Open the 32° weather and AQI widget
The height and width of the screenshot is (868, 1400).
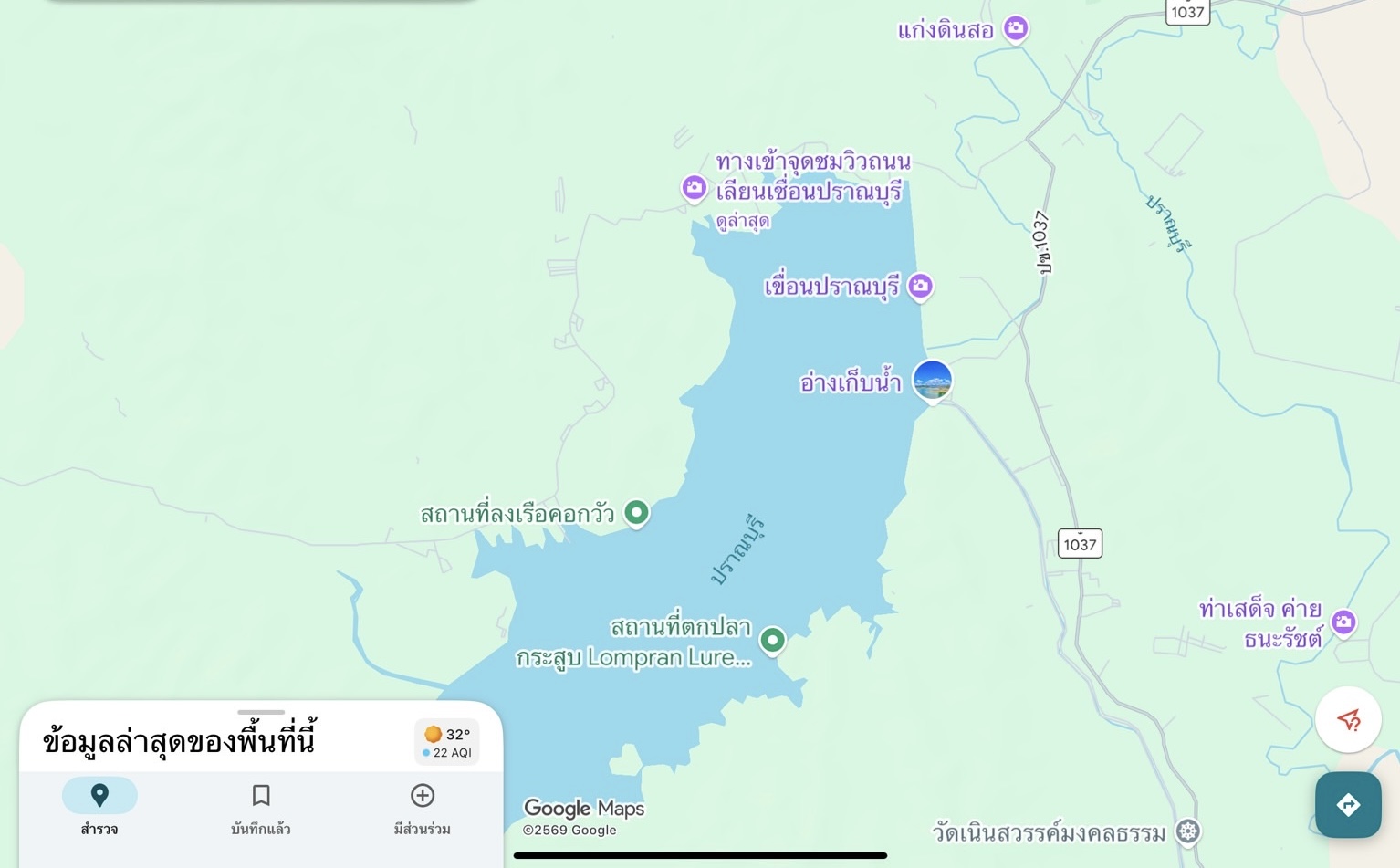pos(447,742)
